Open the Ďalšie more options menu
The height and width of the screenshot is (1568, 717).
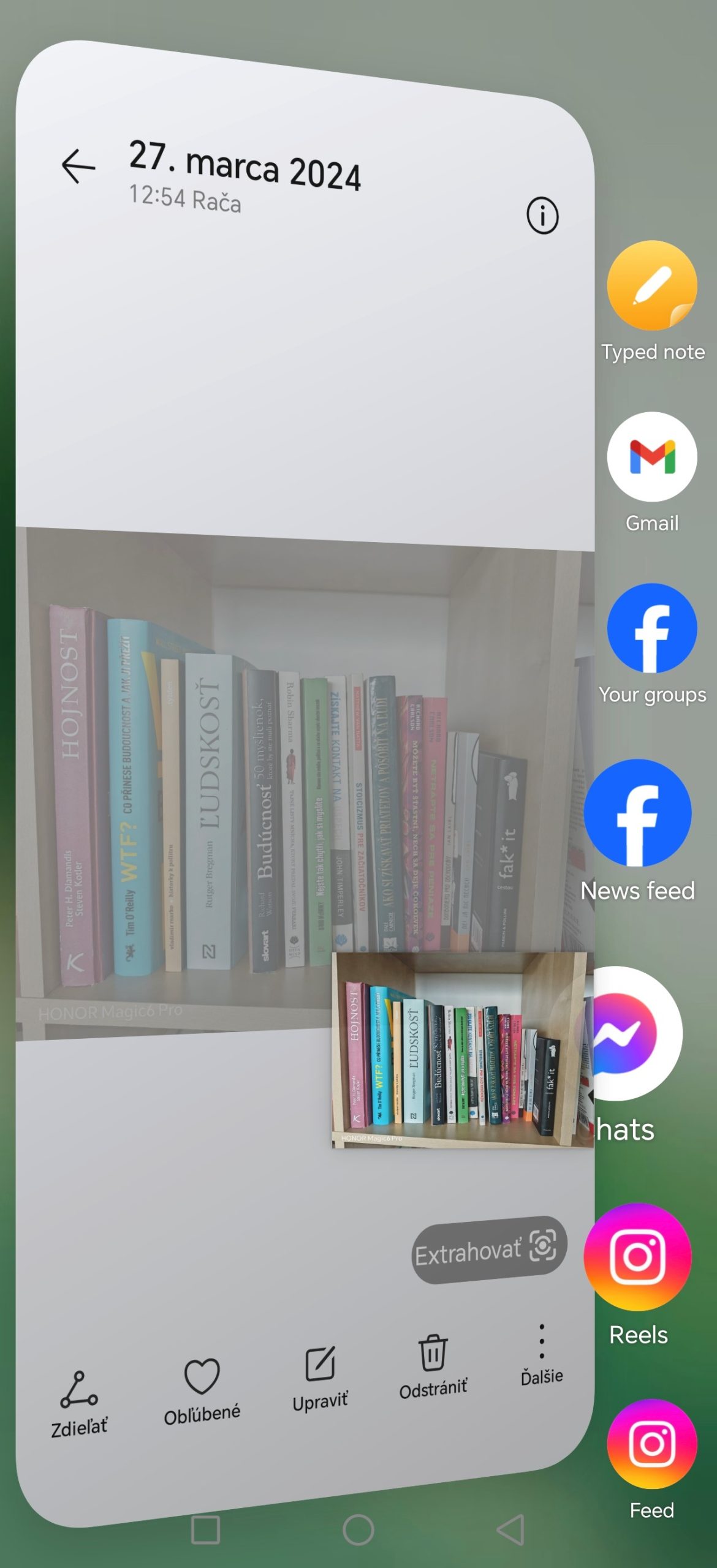(541, 1354)
